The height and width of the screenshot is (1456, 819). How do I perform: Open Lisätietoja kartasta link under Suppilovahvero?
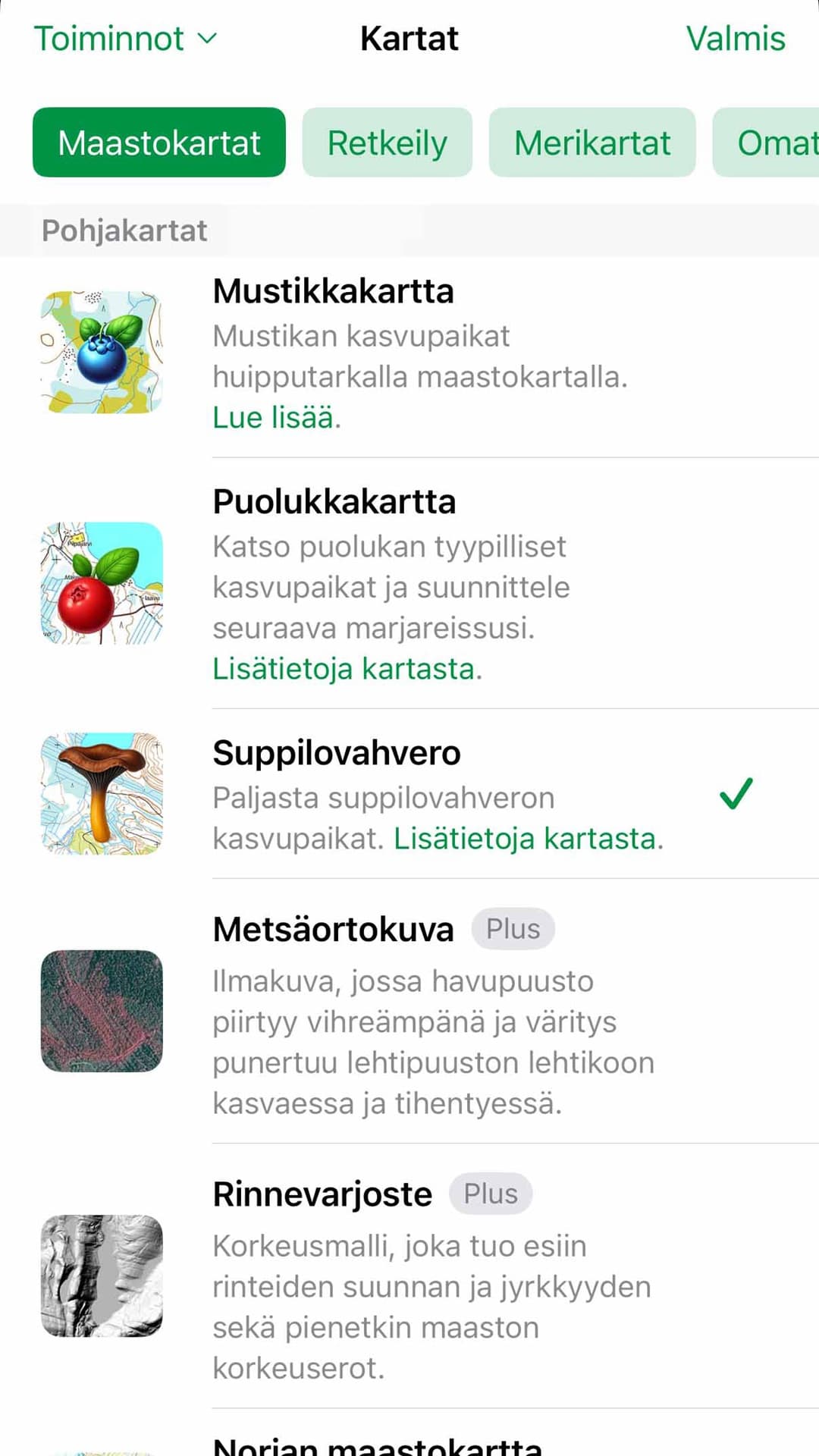point(528,839)
